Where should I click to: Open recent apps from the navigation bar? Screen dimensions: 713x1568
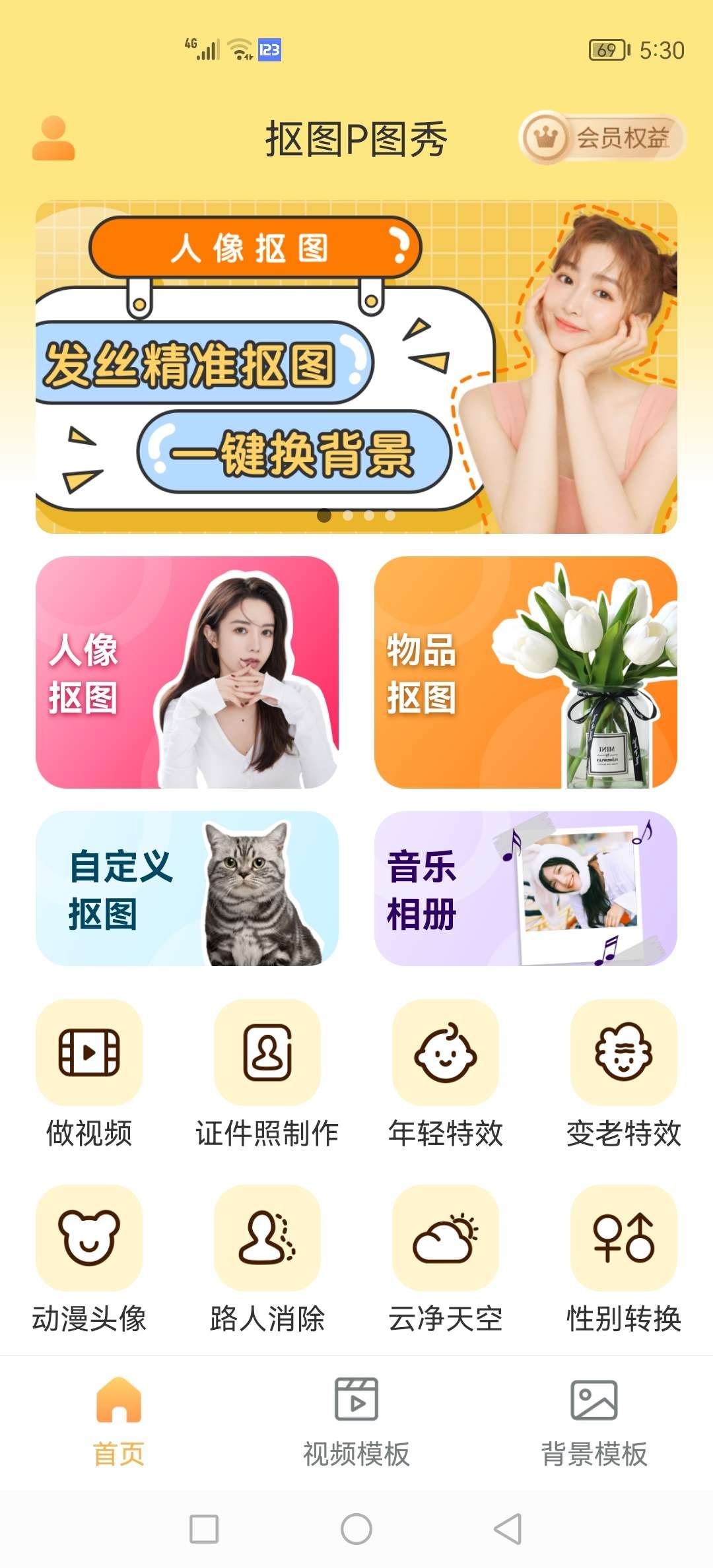[x=204, y=1529]
